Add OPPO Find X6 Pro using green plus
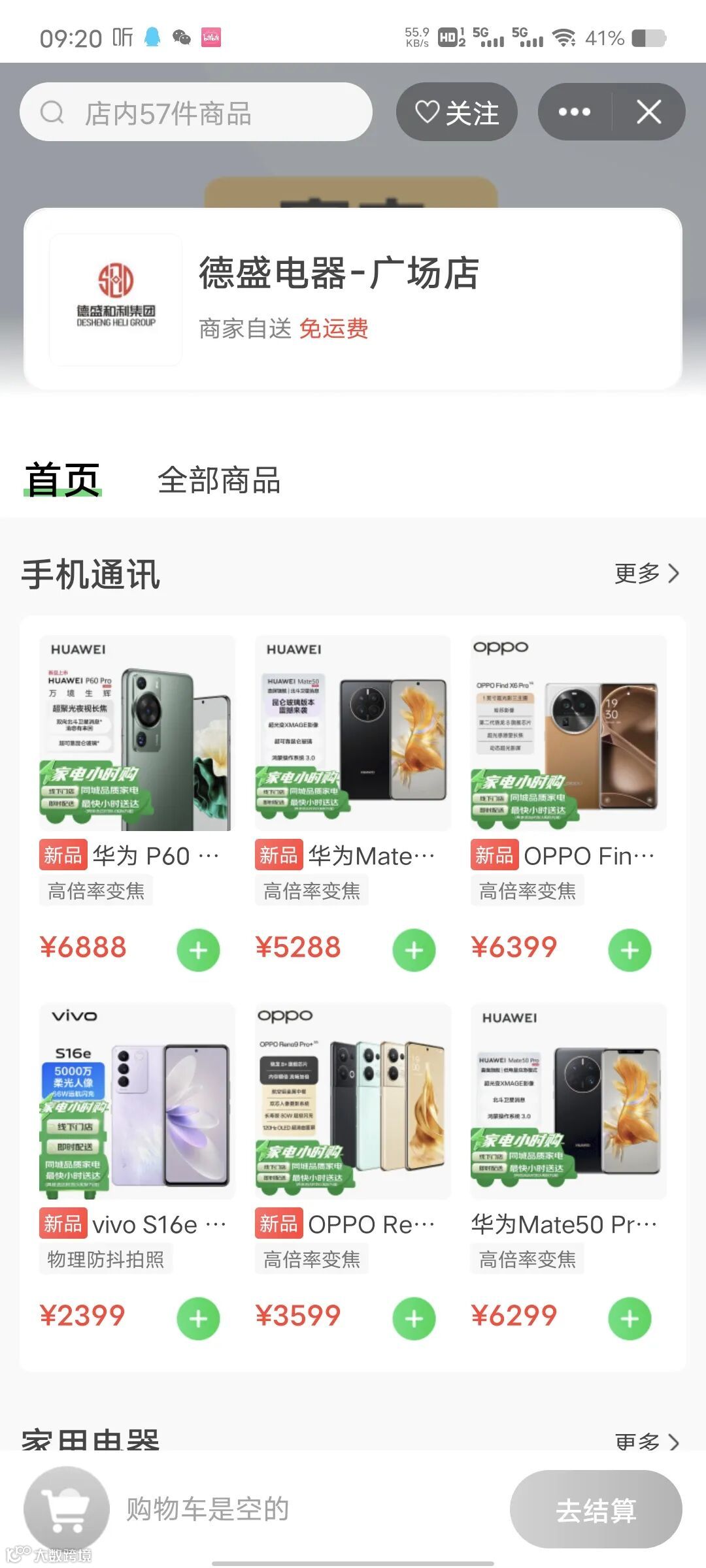 click(630, 951)
